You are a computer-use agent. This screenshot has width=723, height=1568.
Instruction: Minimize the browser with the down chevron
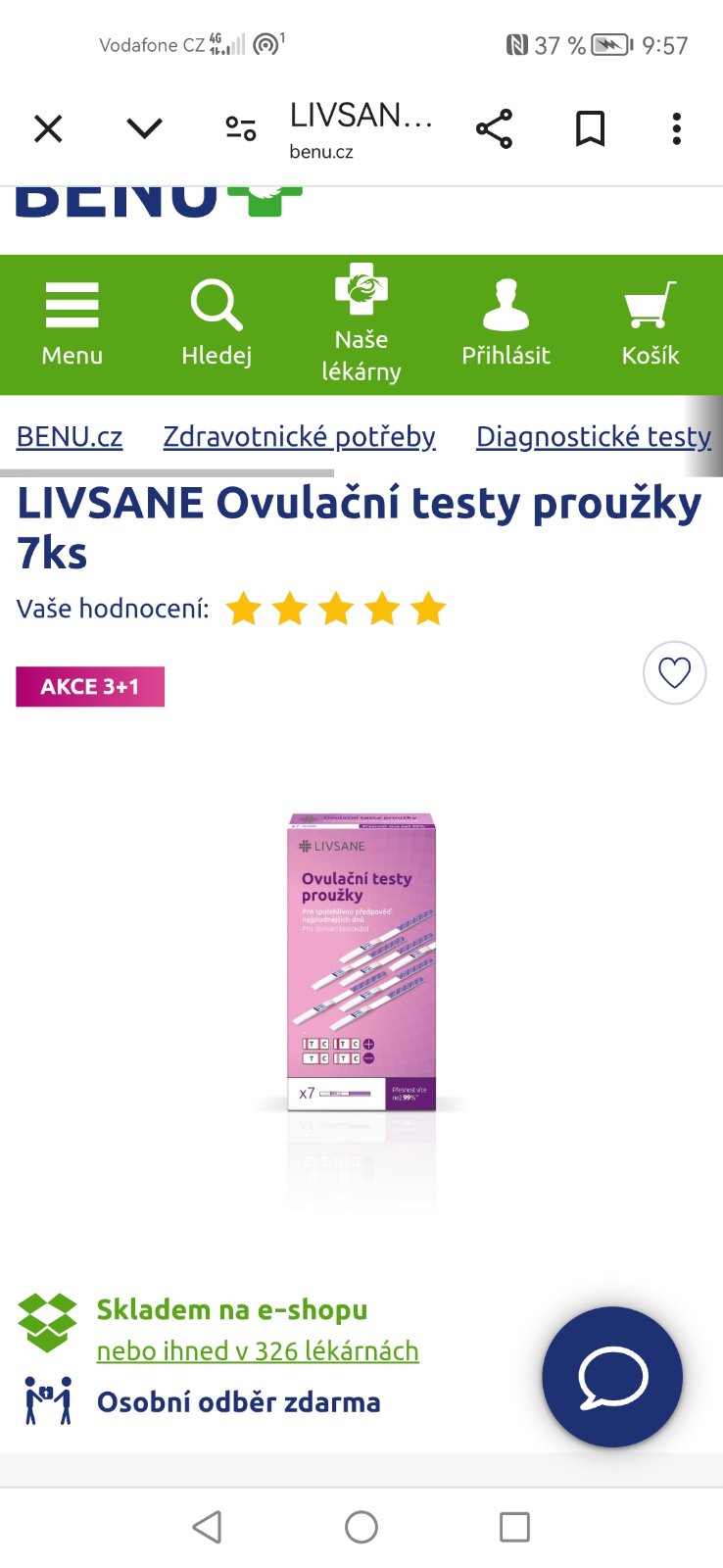[x=144, y=128]
